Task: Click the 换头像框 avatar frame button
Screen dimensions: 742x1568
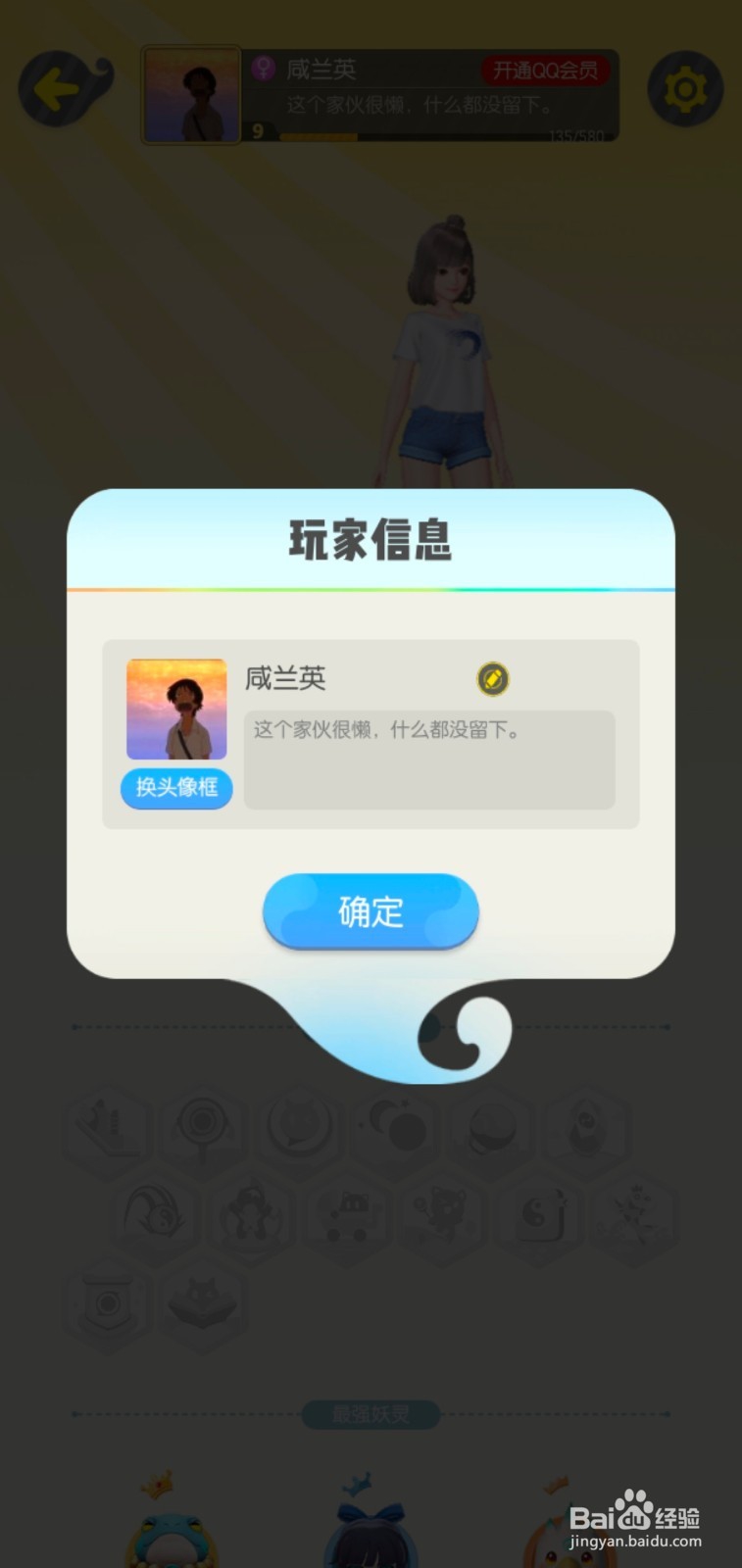Action: click(x=175, y=789)
